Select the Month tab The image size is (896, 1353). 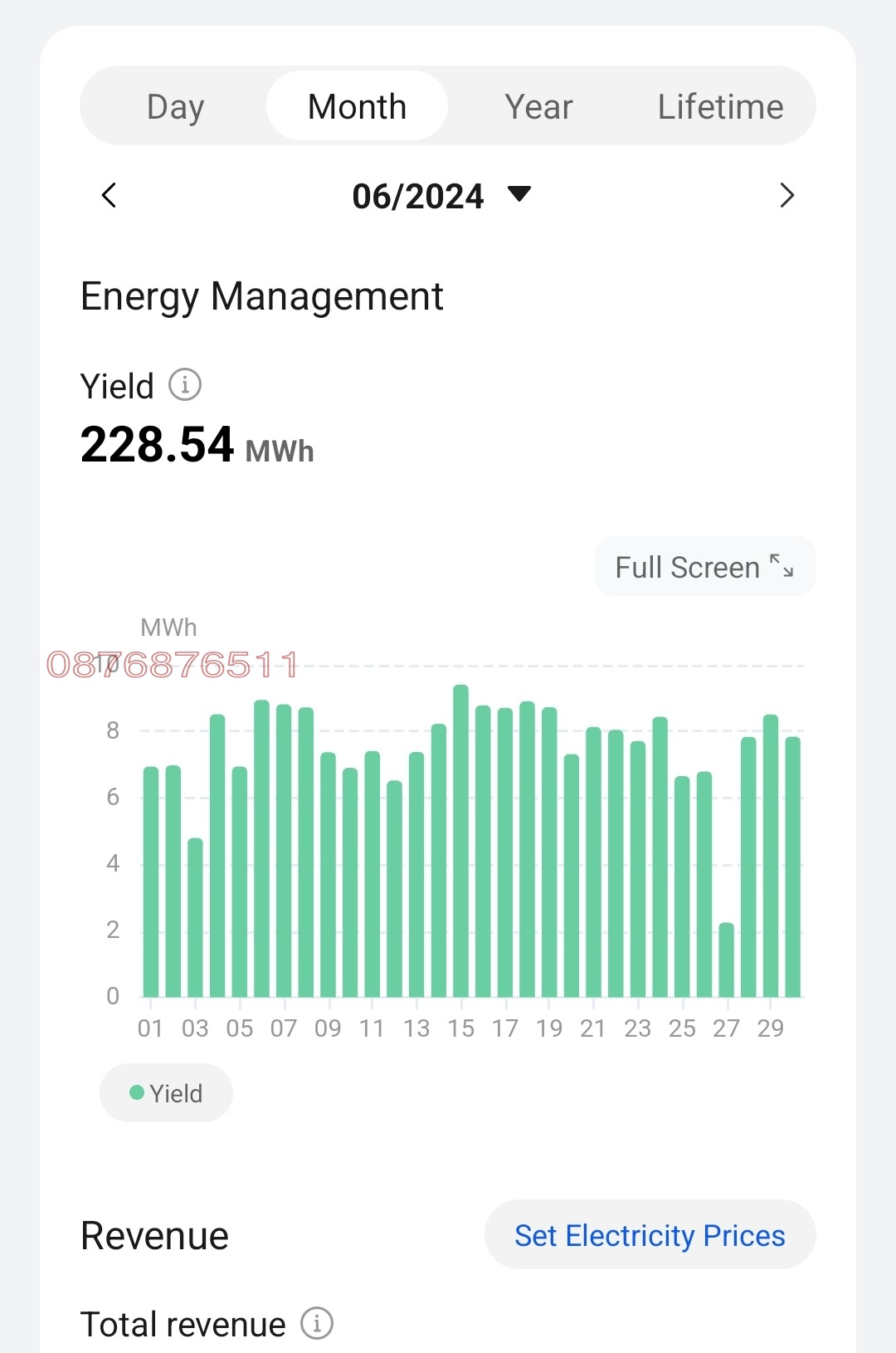[357, 106]
